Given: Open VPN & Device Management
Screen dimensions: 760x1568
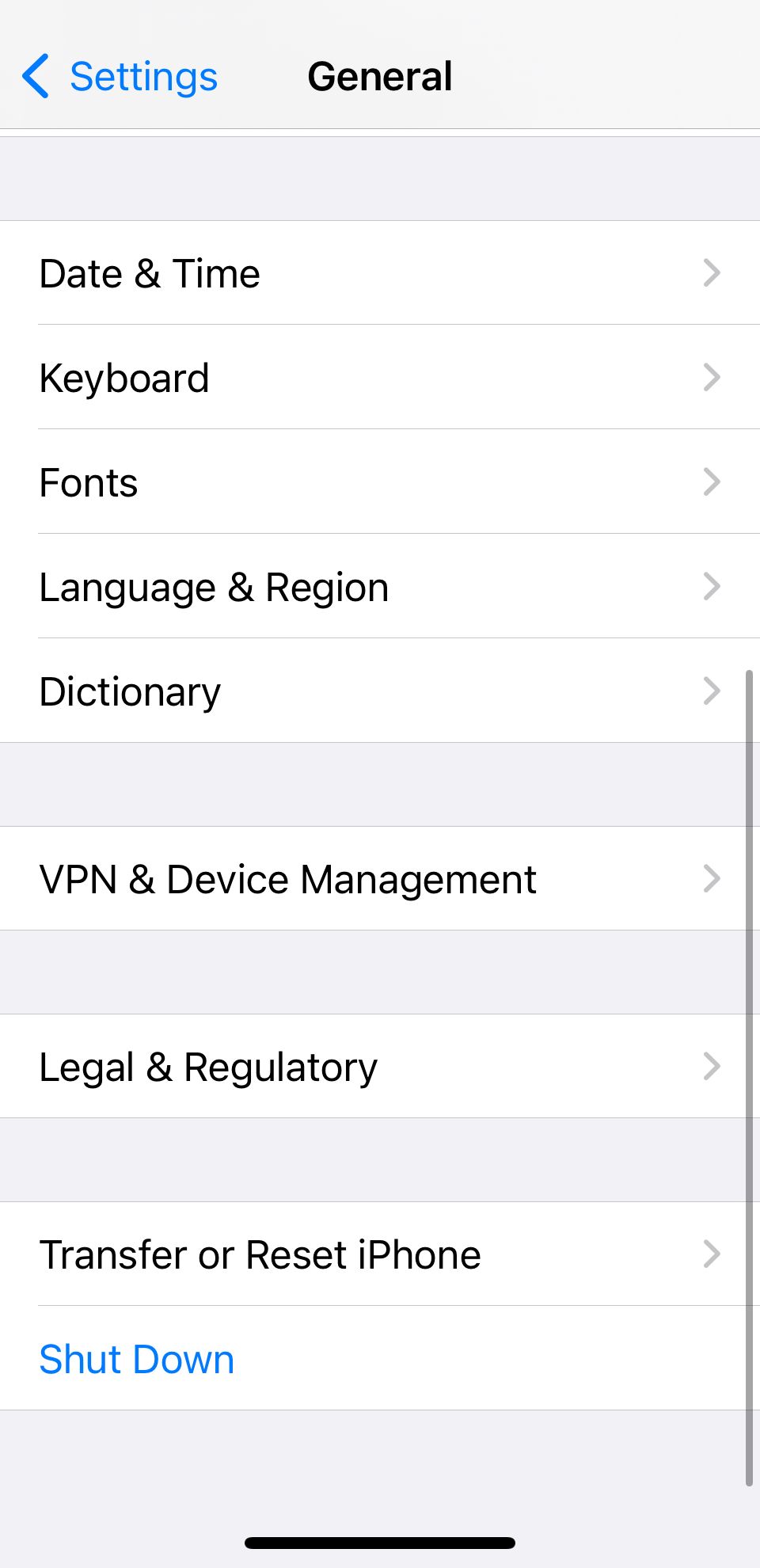Looking at the screenshot, I should click(380, 879).
